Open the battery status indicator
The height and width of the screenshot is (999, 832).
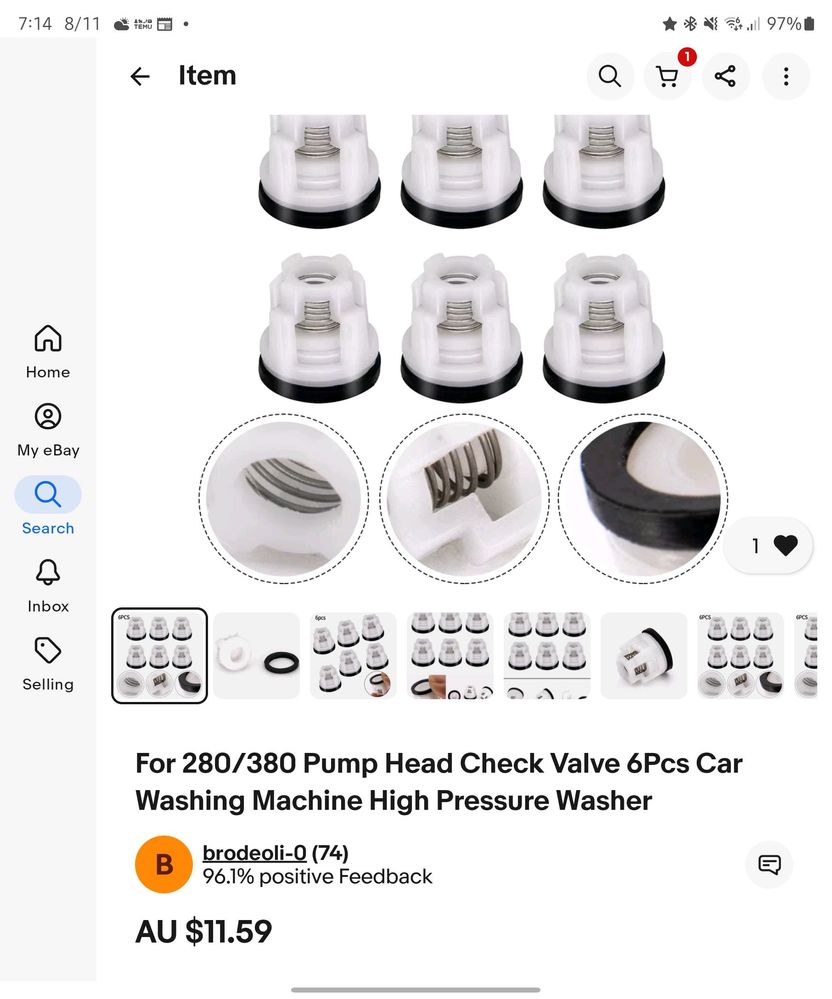(x=812, y=22)
